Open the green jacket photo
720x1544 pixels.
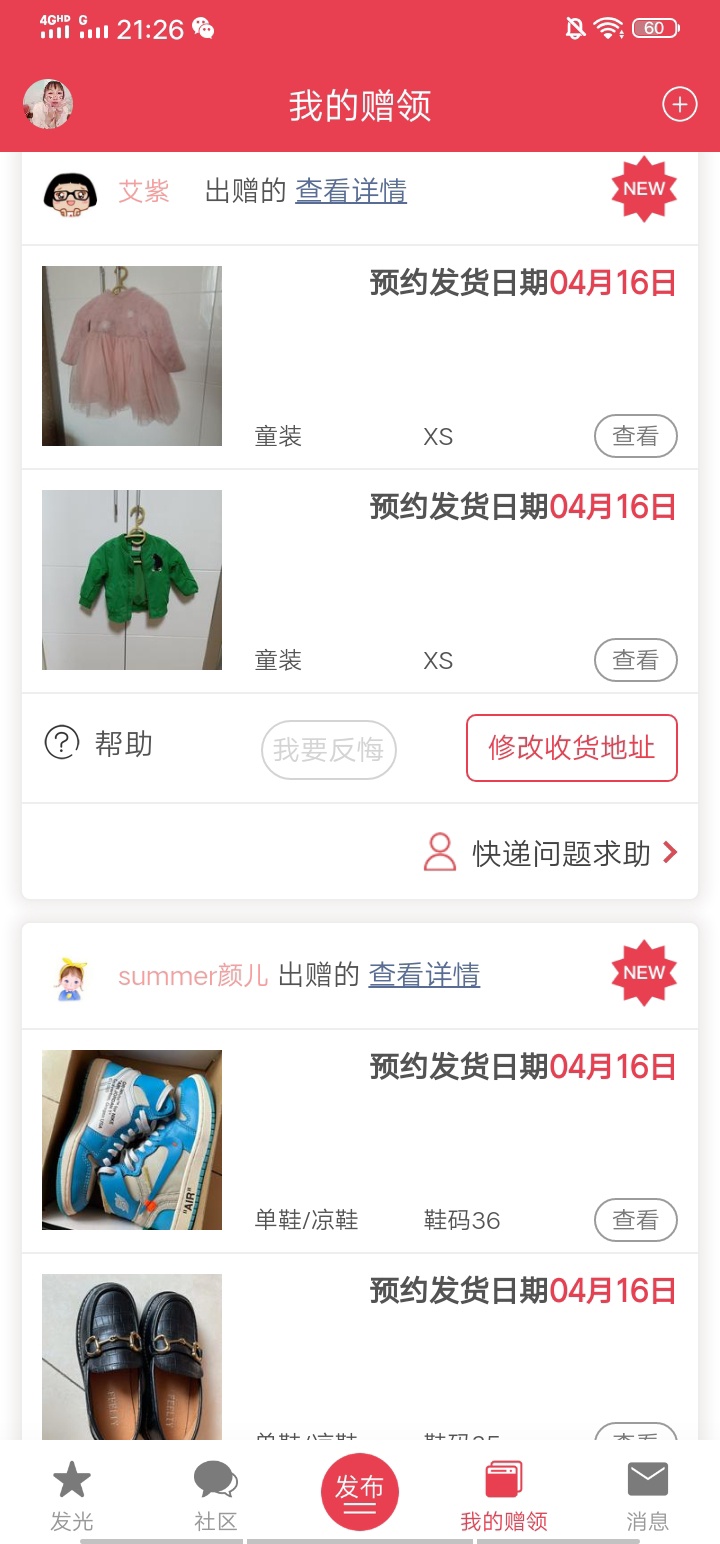click(x=132, y=580)
